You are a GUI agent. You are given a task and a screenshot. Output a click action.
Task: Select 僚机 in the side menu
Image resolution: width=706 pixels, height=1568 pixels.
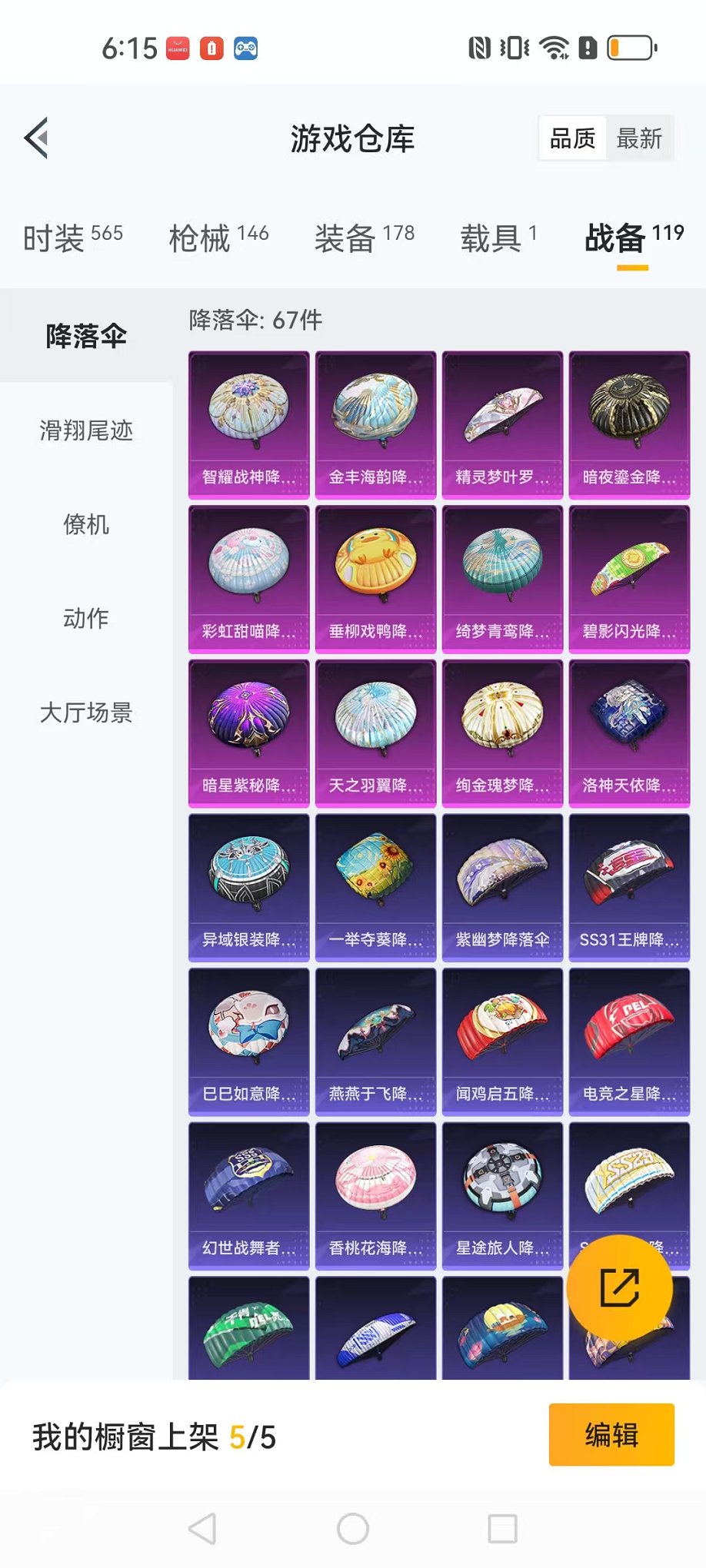pos(86,524)
